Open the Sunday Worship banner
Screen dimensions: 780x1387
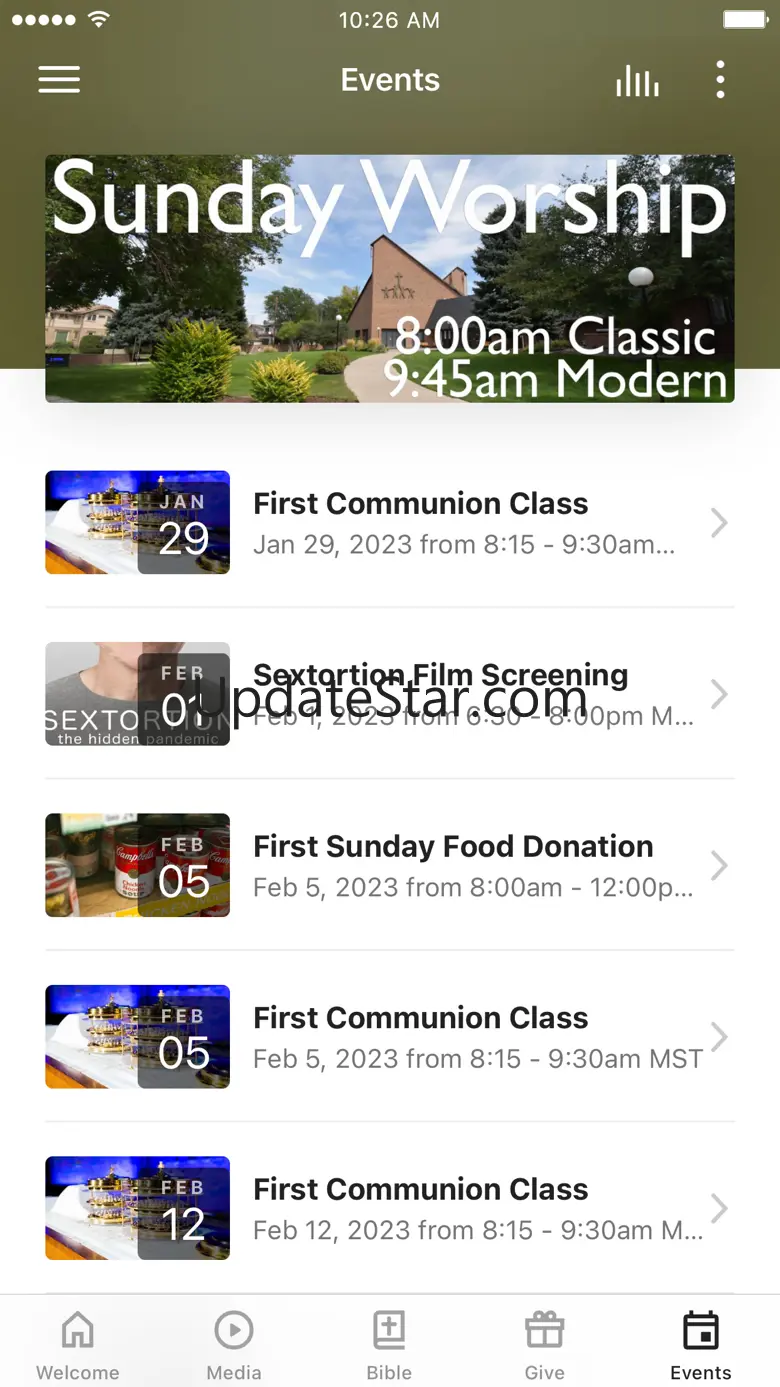[x=390, y=278]
